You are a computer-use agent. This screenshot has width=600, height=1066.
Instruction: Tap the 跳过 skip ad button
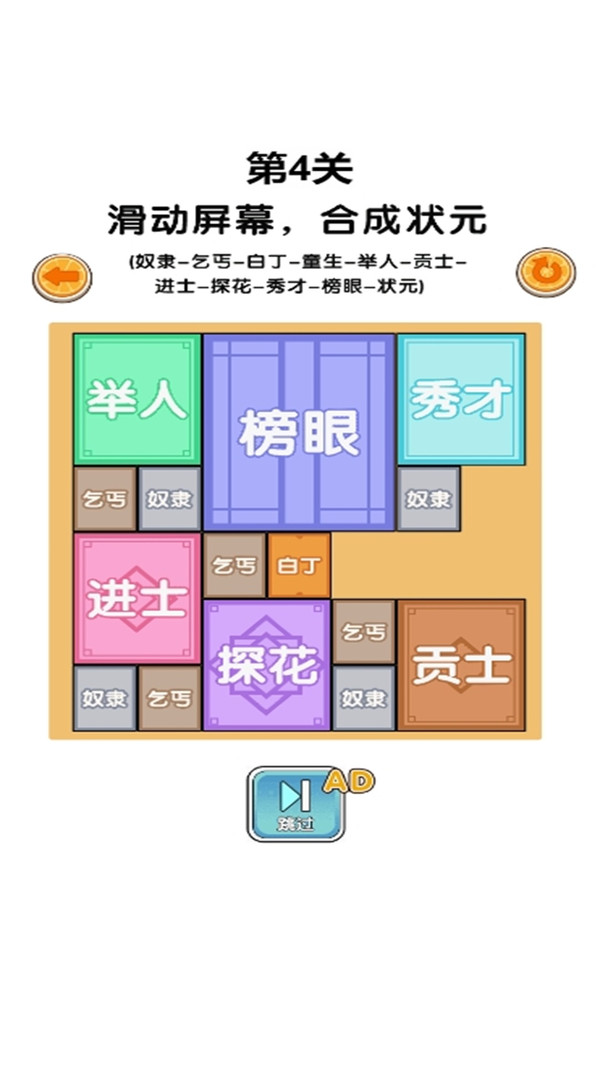click(x=297, y=804)
